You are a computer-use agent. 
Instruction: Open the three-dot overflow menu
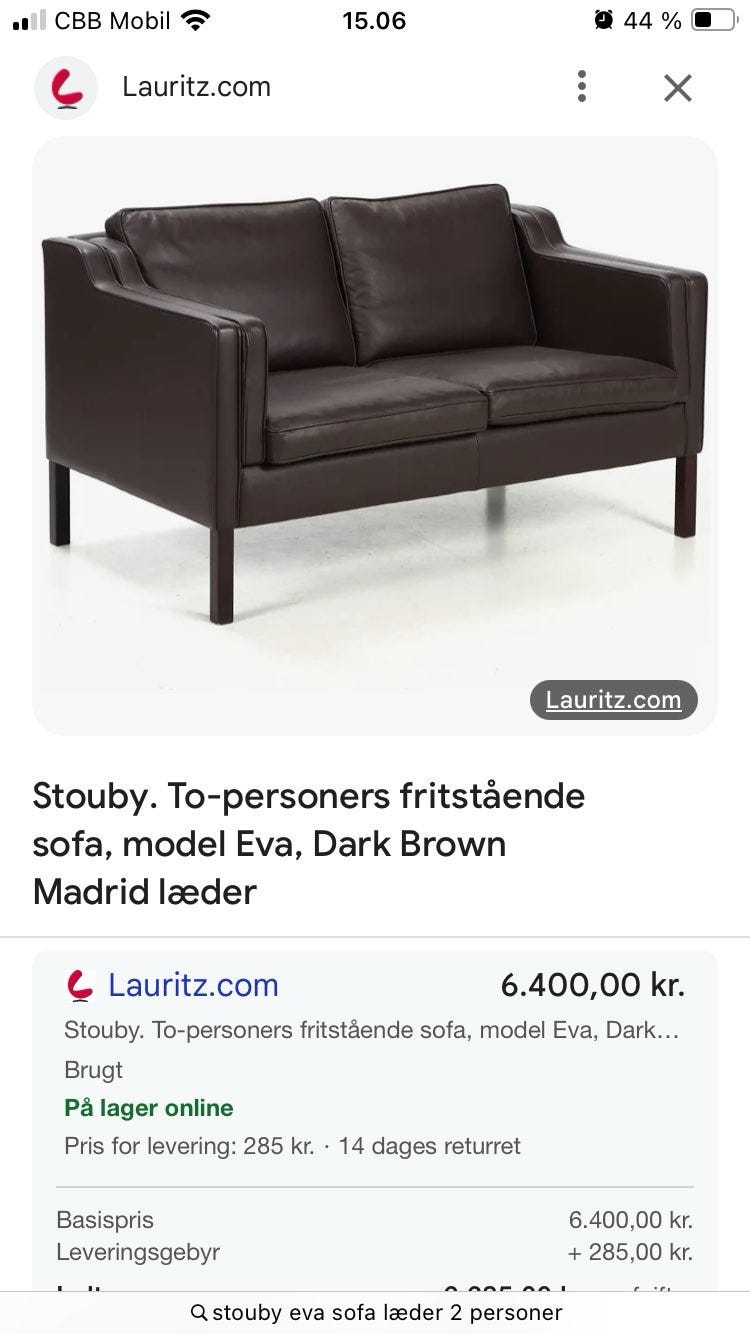coord(582,87)
